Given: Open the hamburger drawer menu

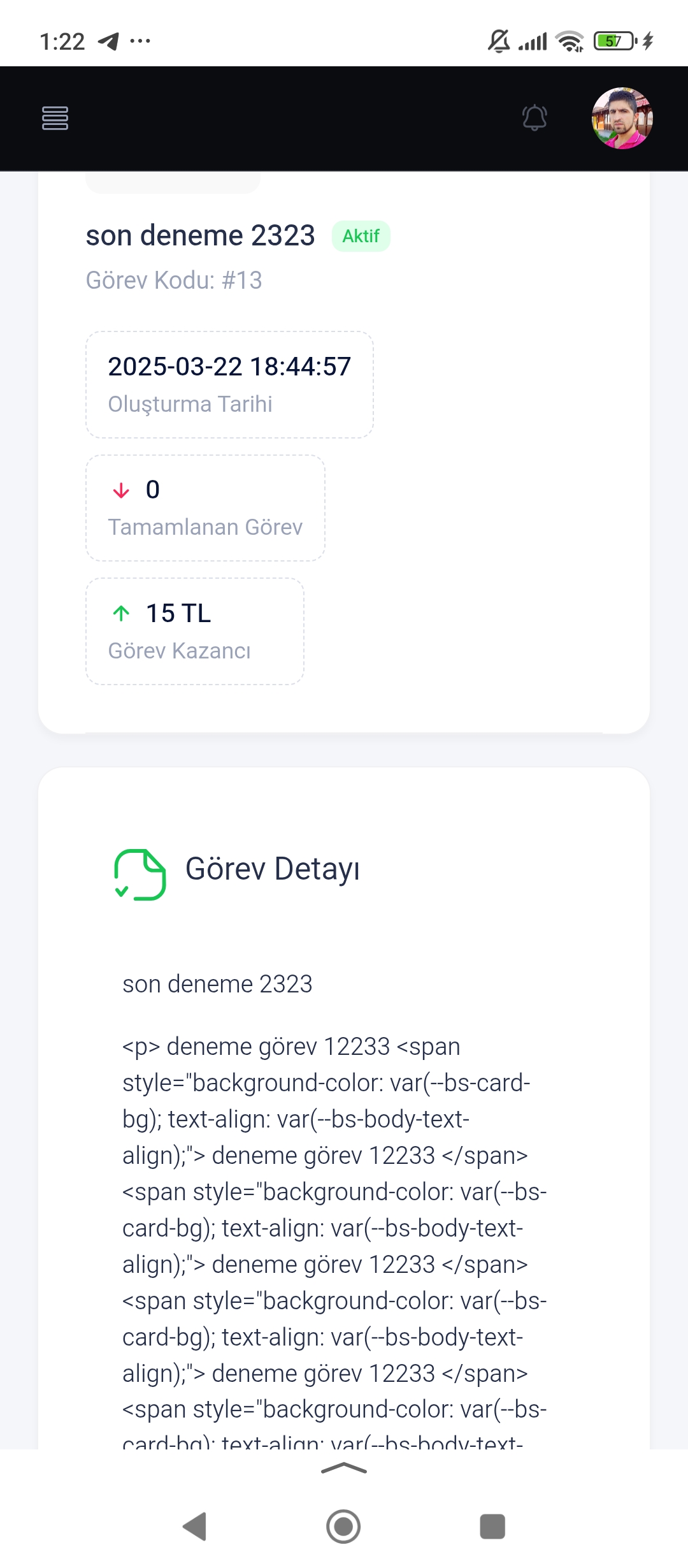Looking at the screenshot, I should point(55,119).
